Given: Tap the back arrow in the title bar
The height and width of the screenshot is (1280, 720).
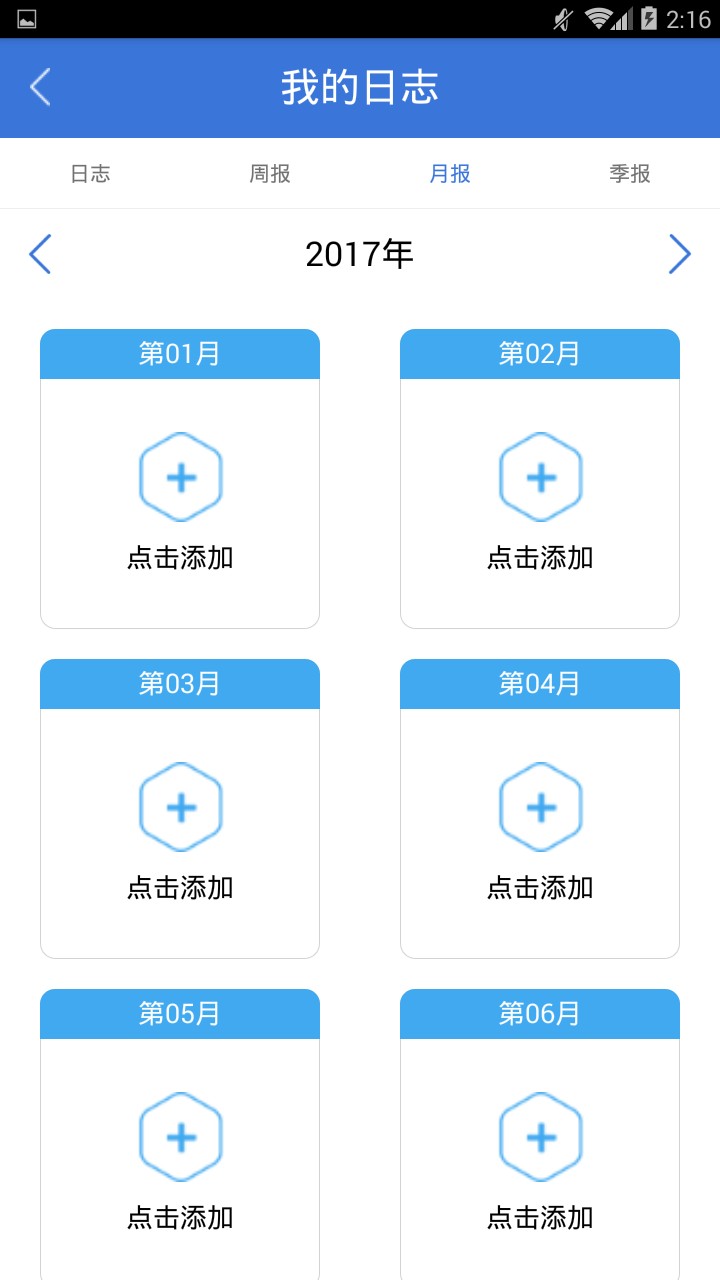Looking at the screenshot, I should pos(38,87).
